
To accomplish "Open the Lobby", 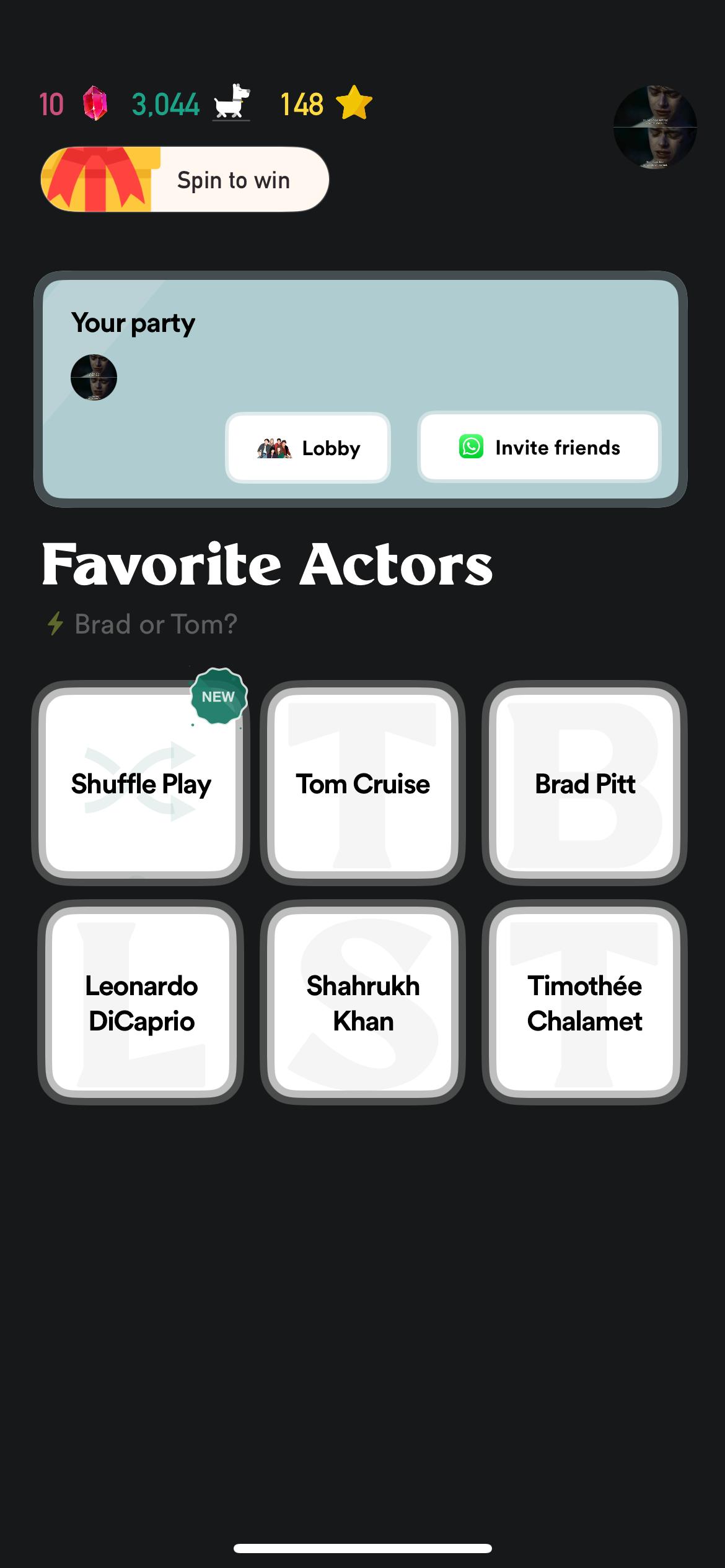I will pos(308,448).
